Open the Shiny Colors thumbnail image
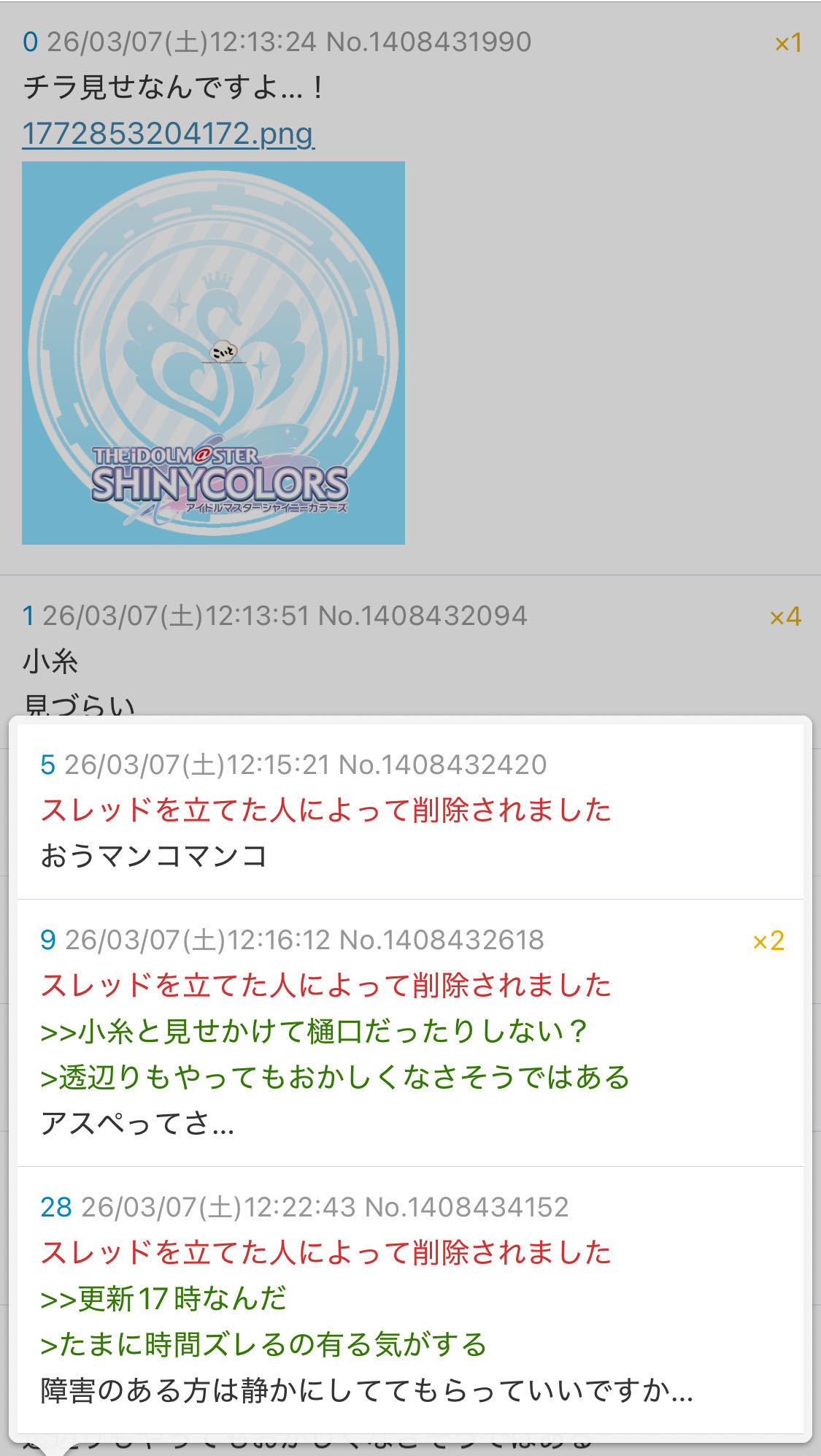 213,353
